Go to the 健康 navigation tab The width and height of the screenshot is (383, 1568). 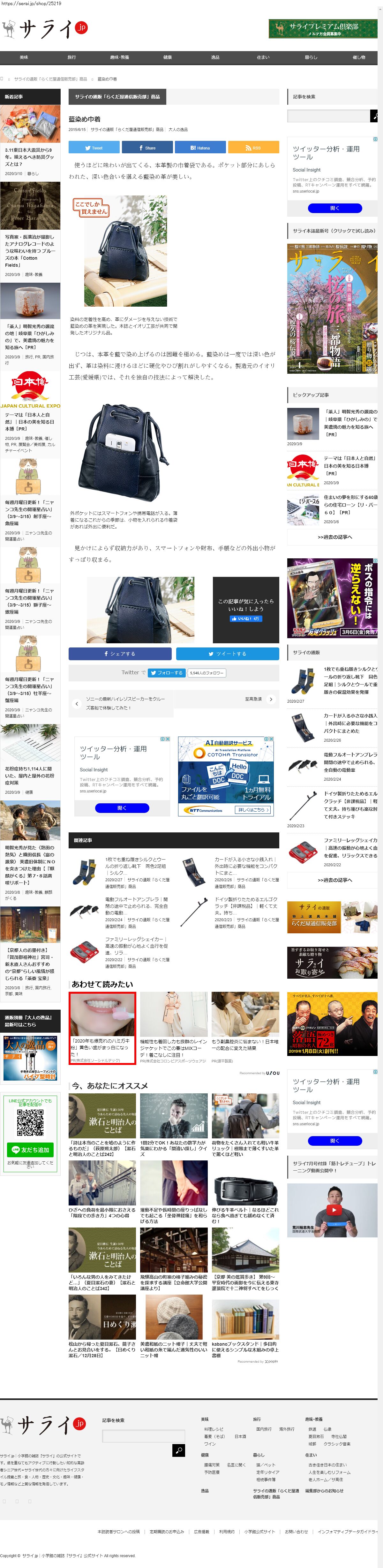pos(167,57)
